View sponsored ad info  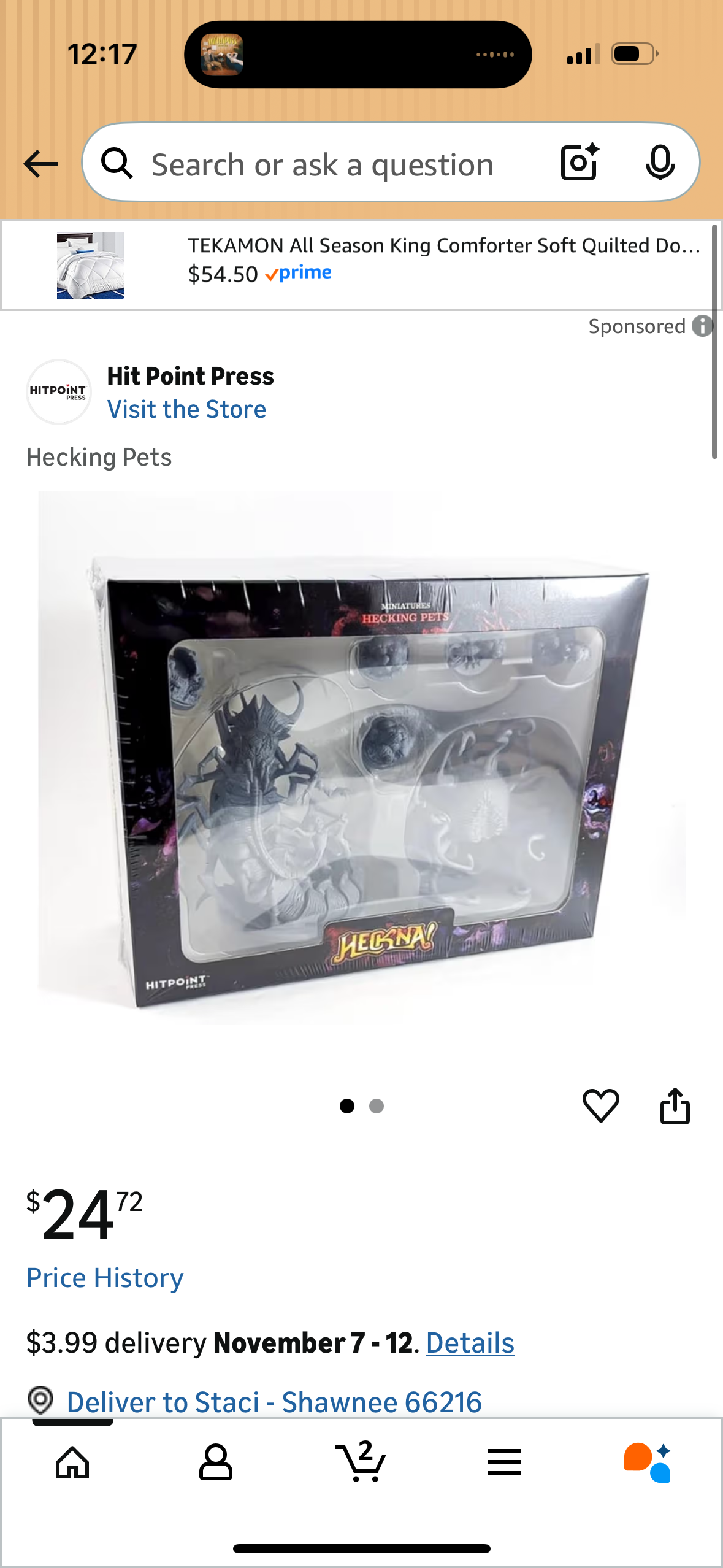[x=702, y=326]
